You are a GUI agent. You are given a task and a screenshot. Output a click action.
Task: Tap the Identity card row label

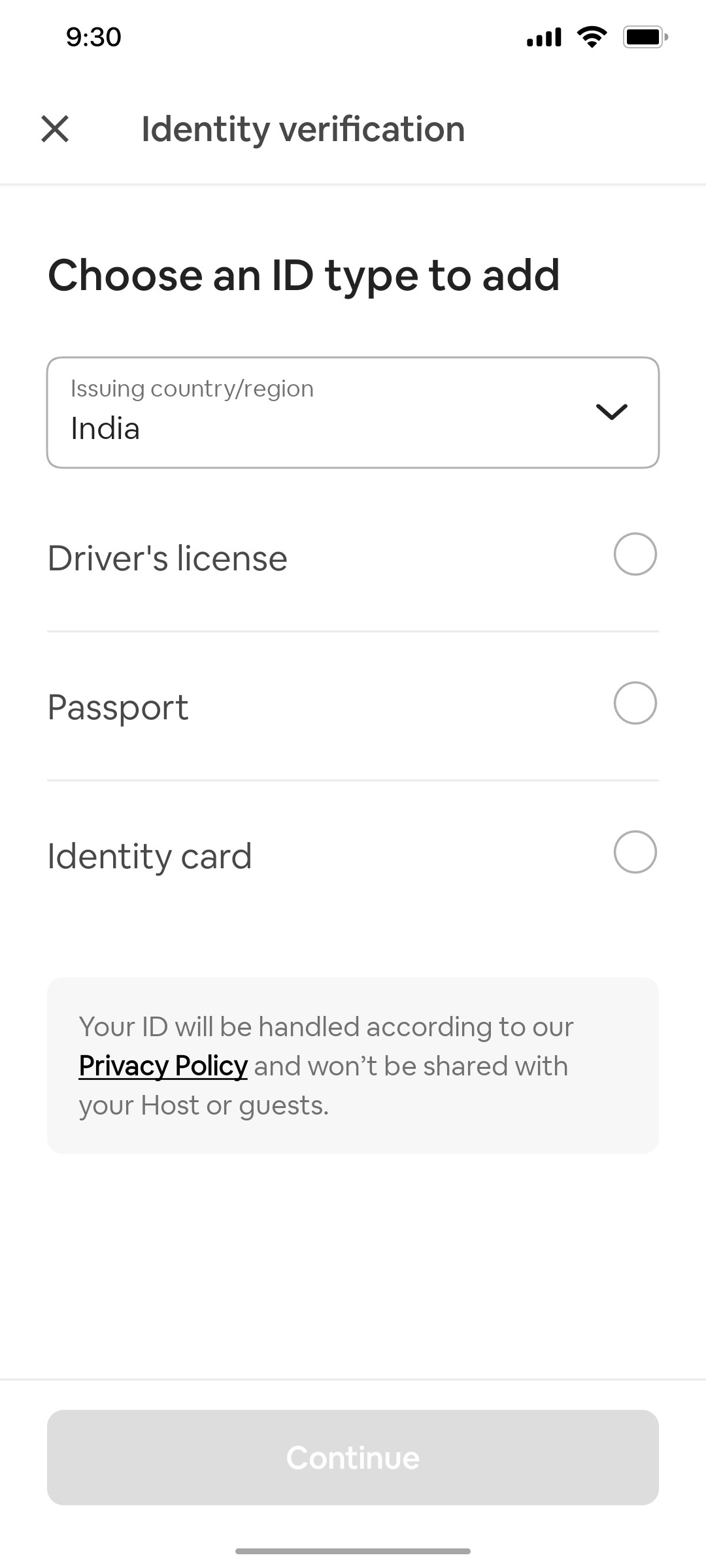(149, 855)
